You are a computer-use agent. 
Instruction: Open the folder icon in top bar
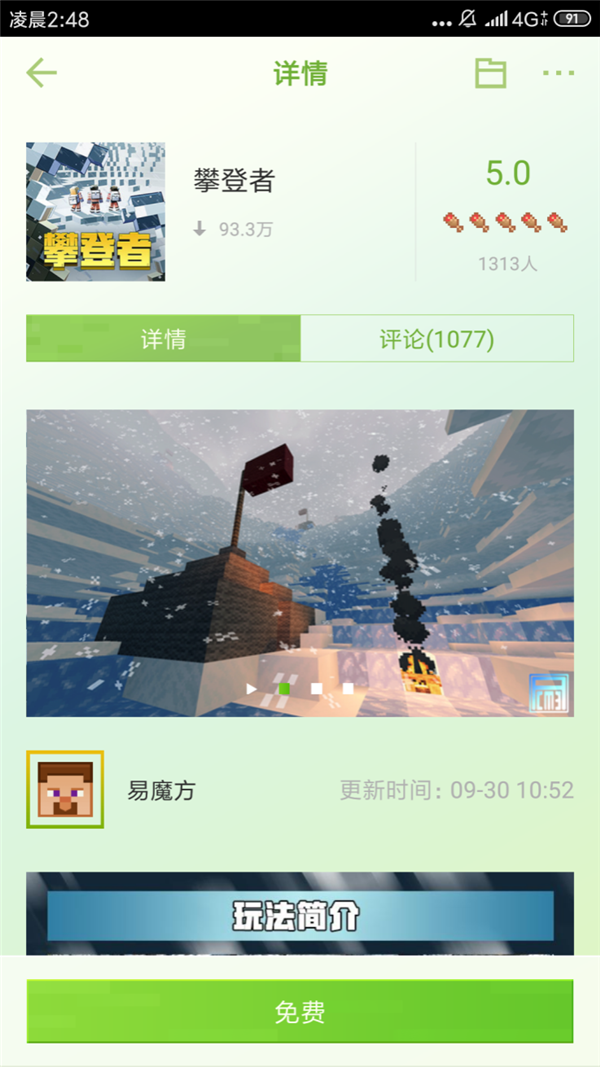pos(490,73)
